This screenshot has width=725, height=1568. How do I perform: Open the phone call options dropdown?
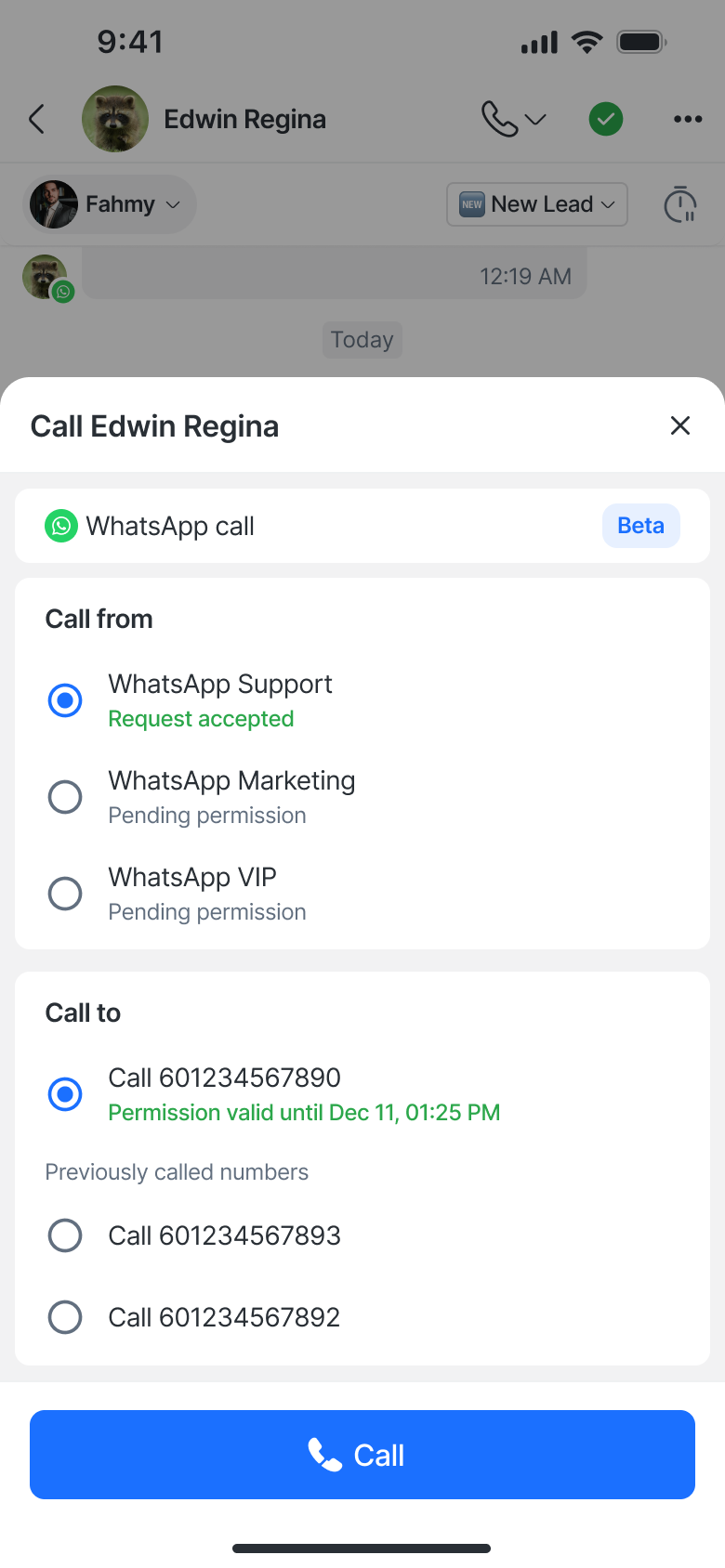(x=513, y=119)
